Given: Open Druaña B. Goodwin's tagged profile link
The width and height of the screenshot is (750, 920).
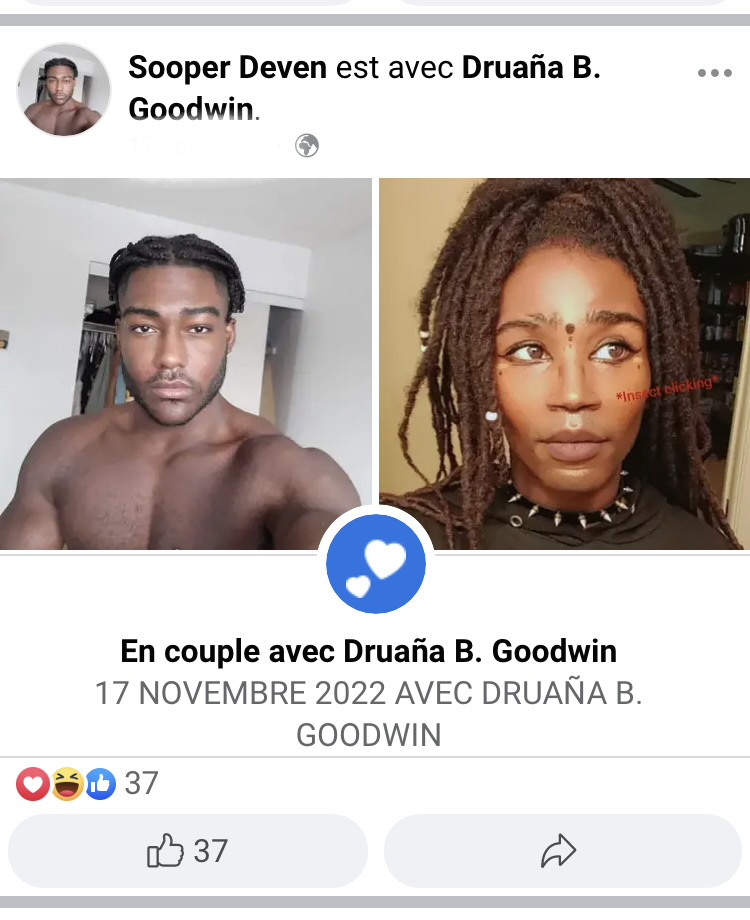Looking at the screenshot, I should click(530, 68).
